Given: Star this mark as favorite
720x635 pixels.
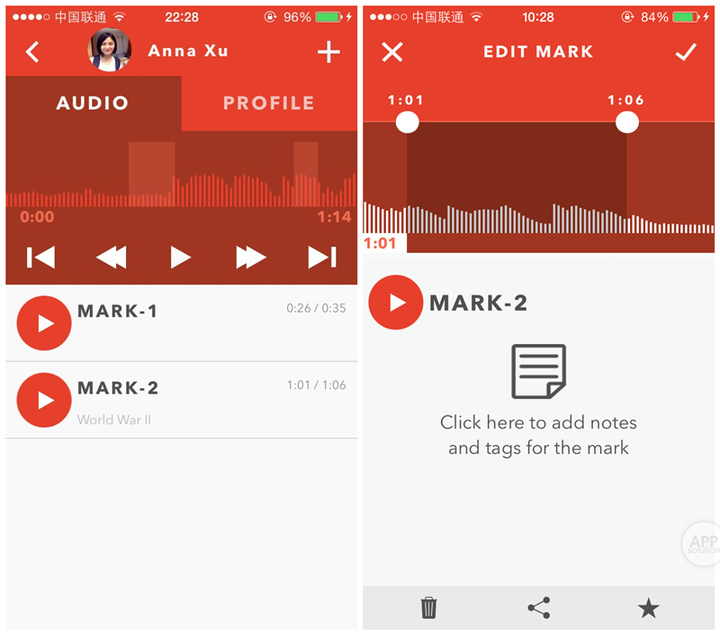Looking at the screenshot, I should tap(648, 607).
